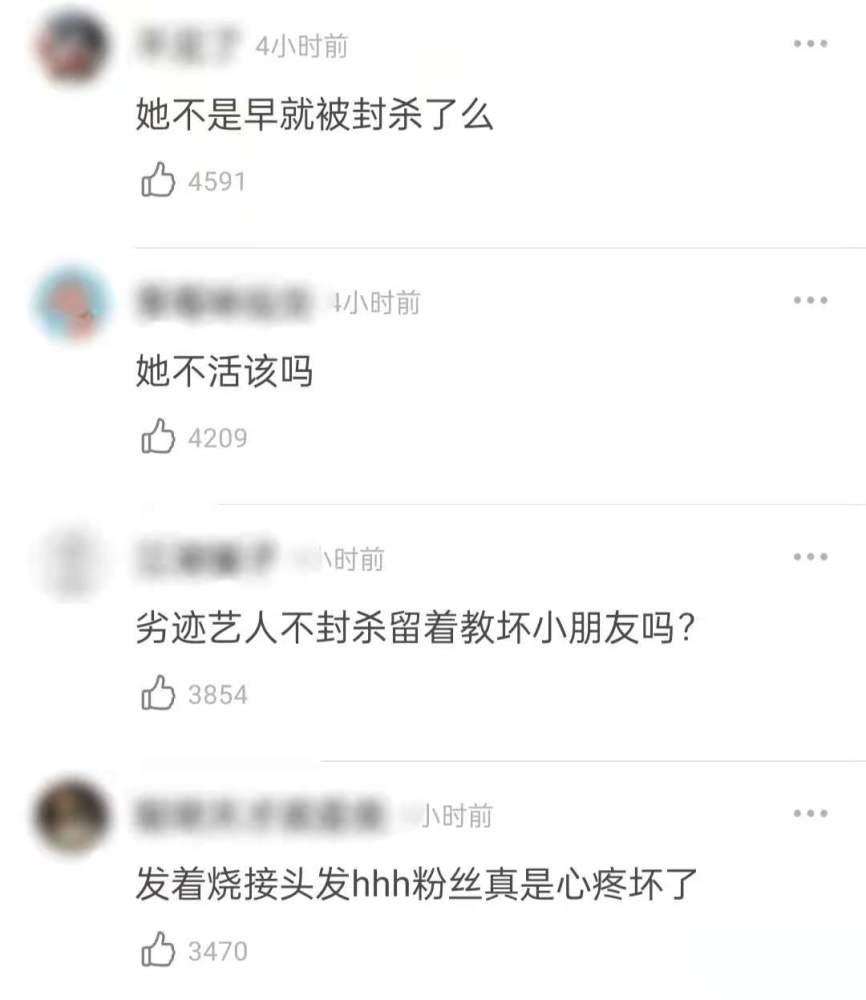Open more options for "她不是早就被封杀了么" comment
866x1000 pixels.
(x=809, y=44)
